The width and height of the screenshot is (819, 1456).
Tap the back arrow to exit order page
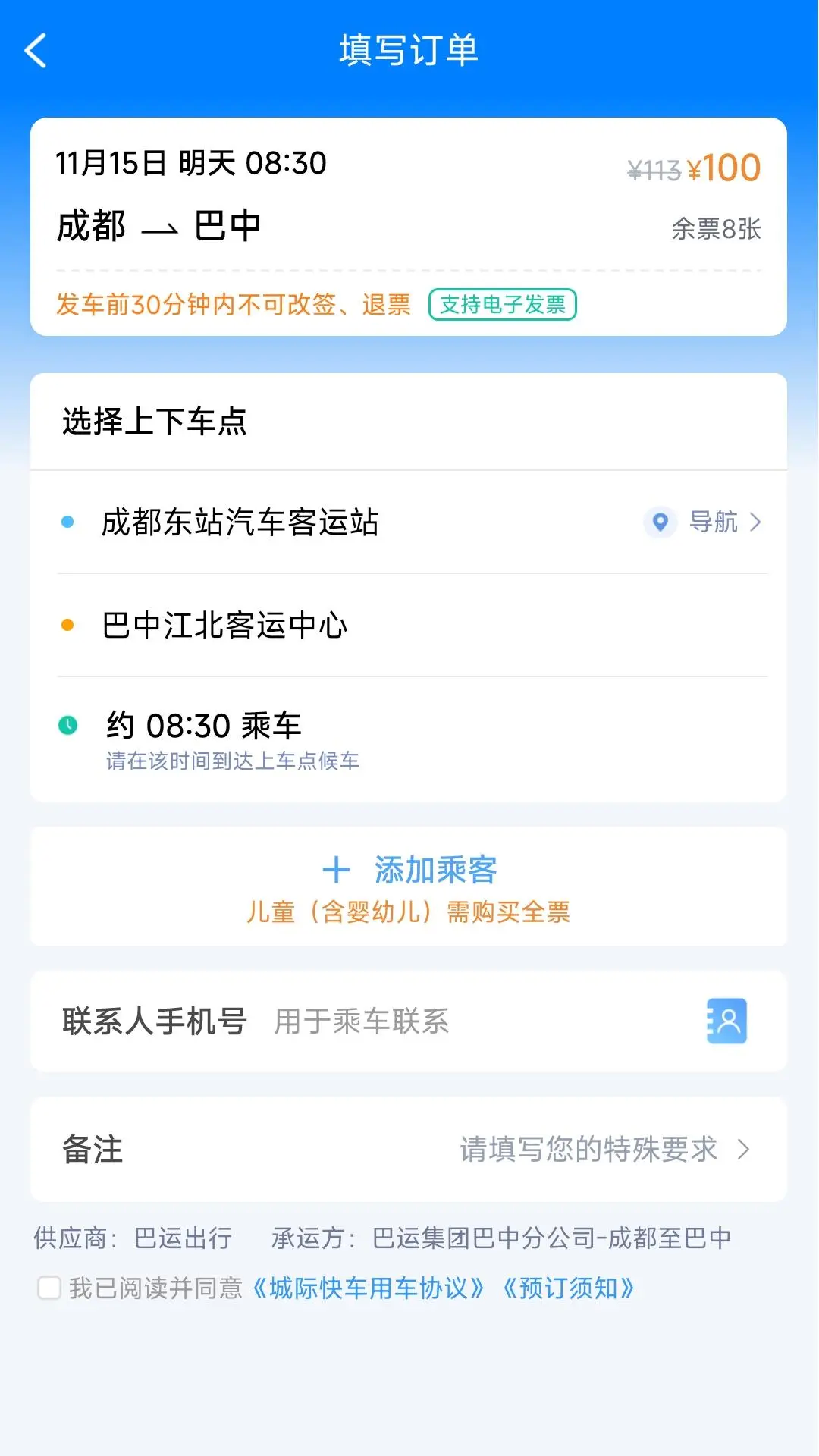(x=36, y=50)
